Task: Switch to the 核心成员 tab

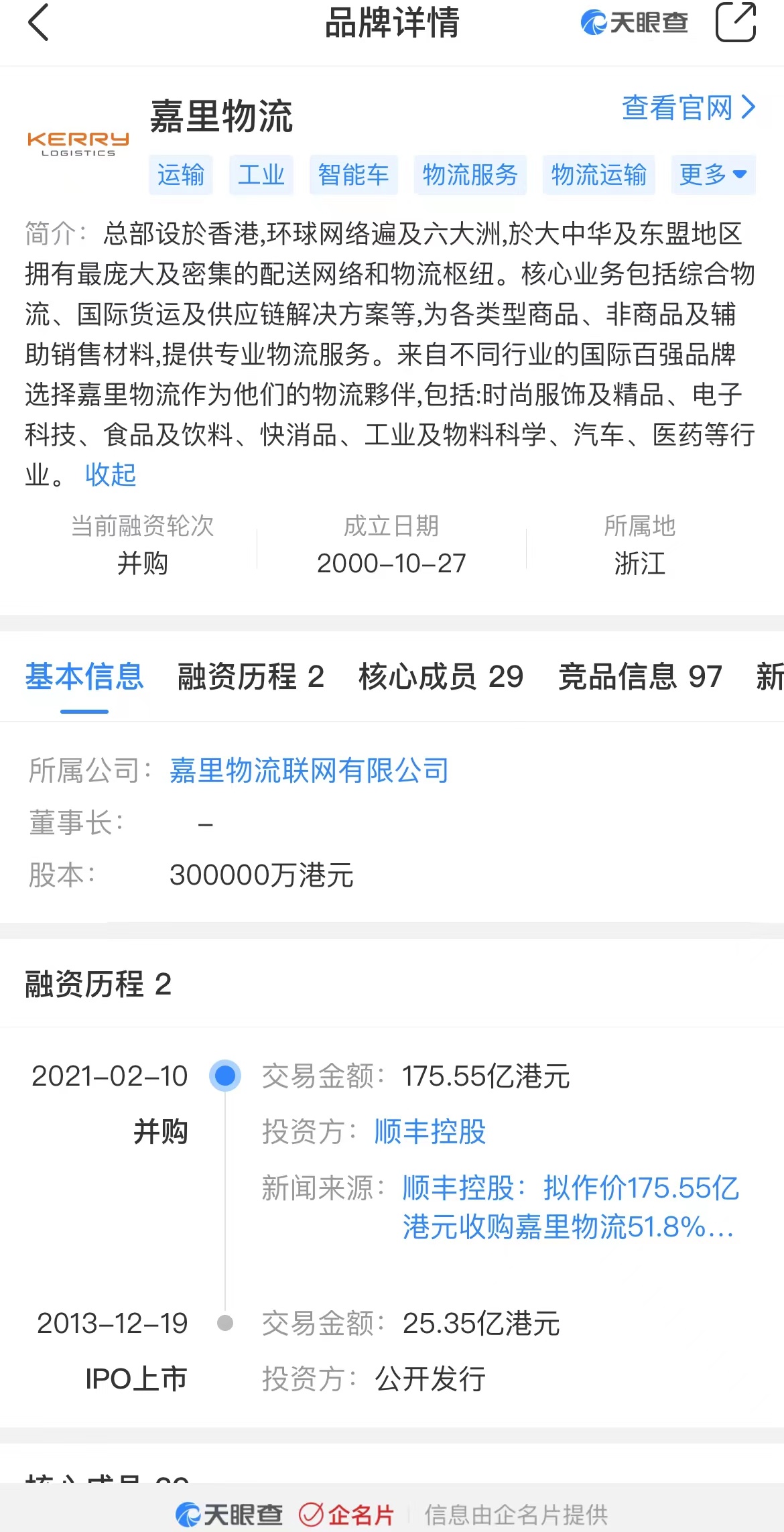Action: (440, 676)
